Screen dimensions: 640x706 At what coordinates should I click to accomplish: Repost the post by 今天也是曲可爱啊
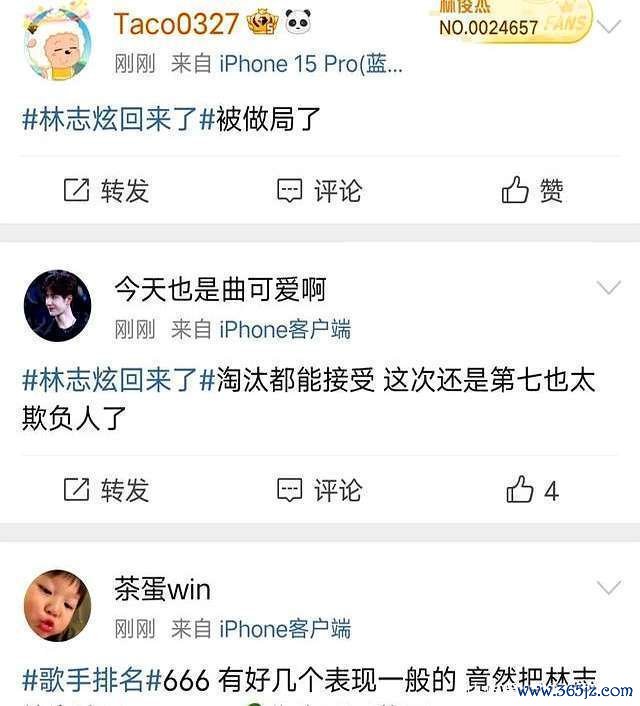106,489
